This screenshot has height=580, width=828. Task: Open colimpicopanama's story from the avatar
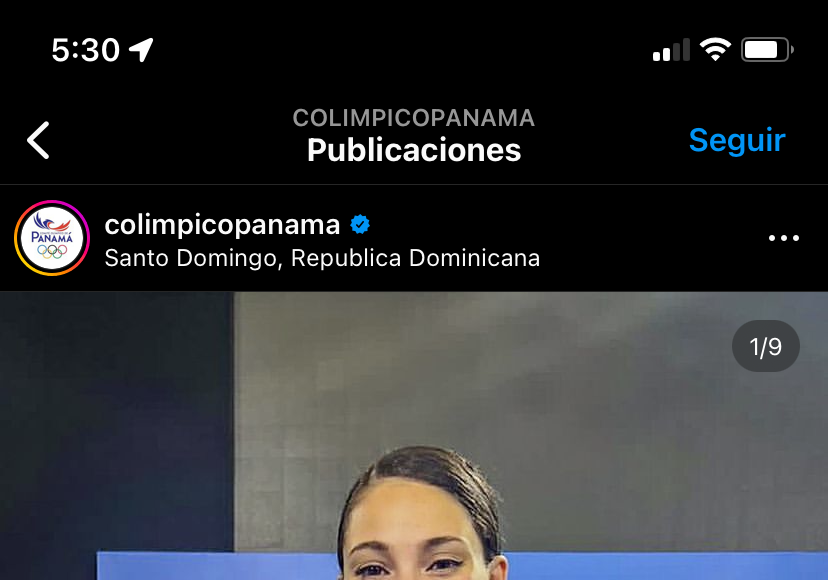[x=52, y=238]
